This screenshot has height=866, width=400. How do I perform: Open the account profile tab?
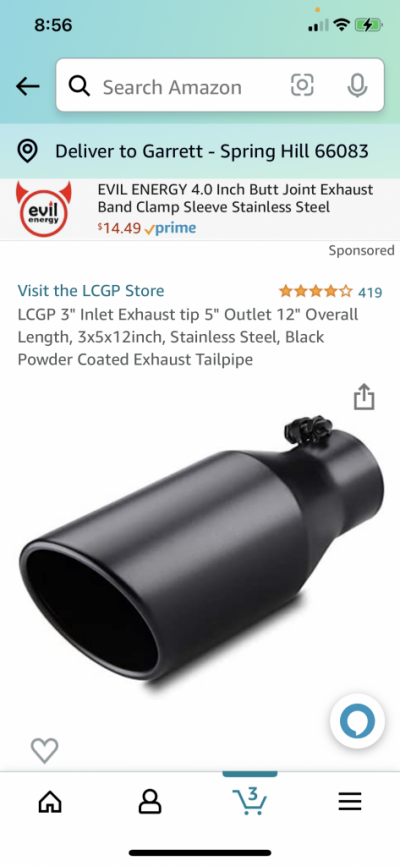(150, 801)
